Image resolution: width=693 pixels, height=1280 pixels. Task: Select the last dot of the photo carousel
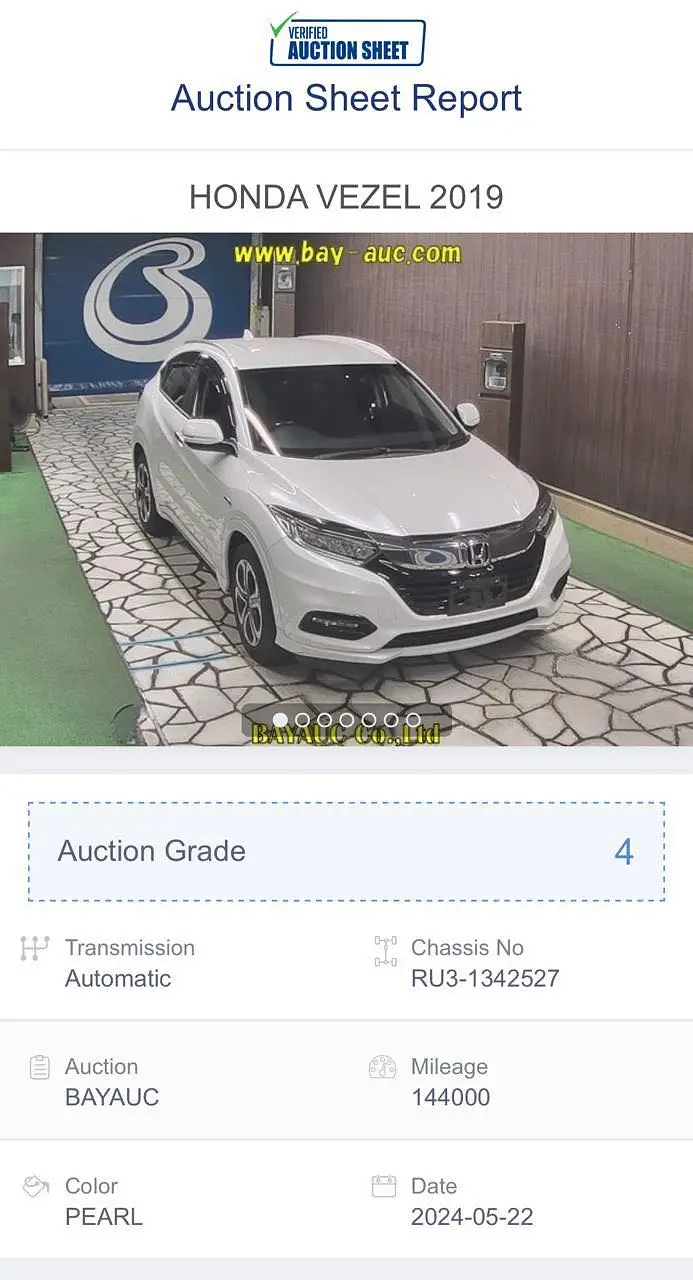(413, 720)
